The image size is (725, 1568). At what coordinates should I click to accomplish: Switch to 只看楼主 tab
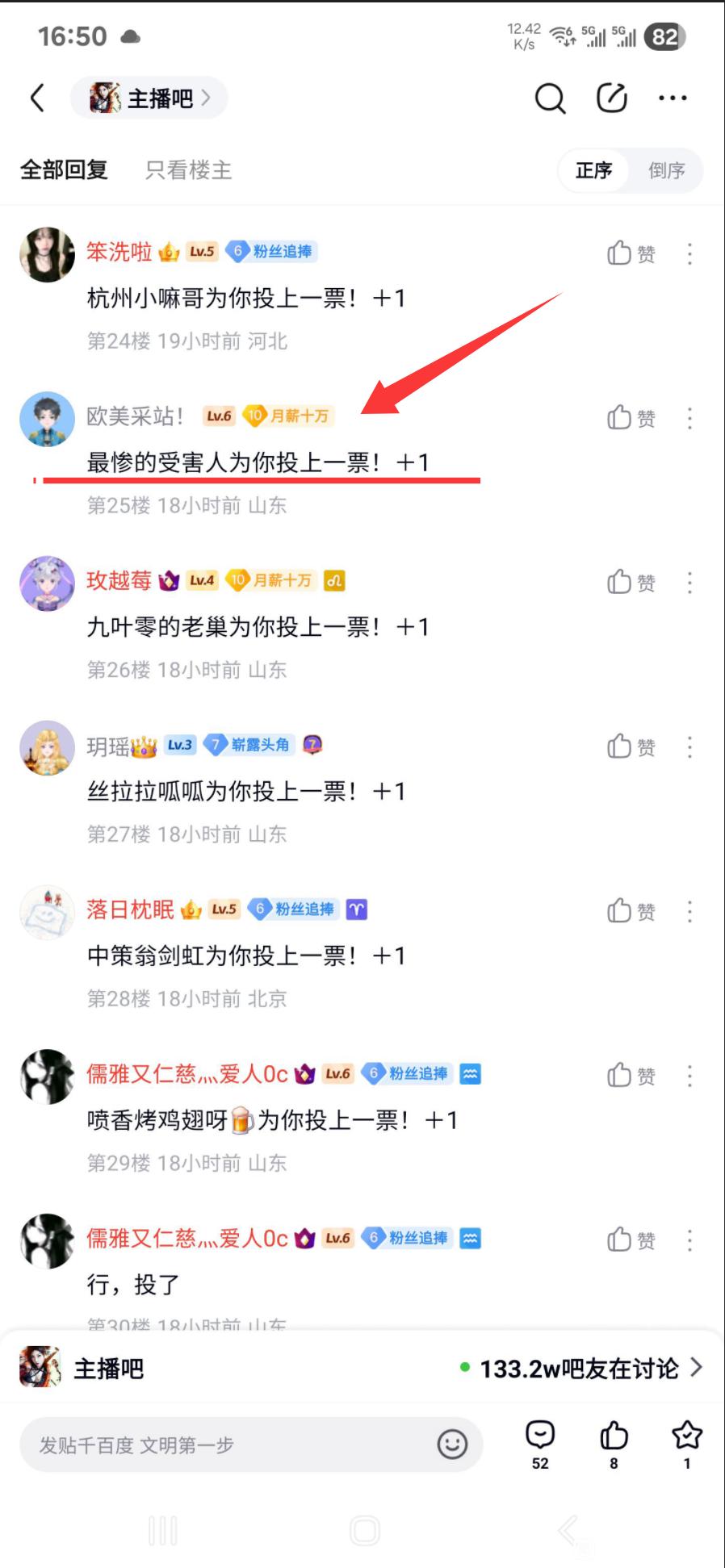point(189,170)
